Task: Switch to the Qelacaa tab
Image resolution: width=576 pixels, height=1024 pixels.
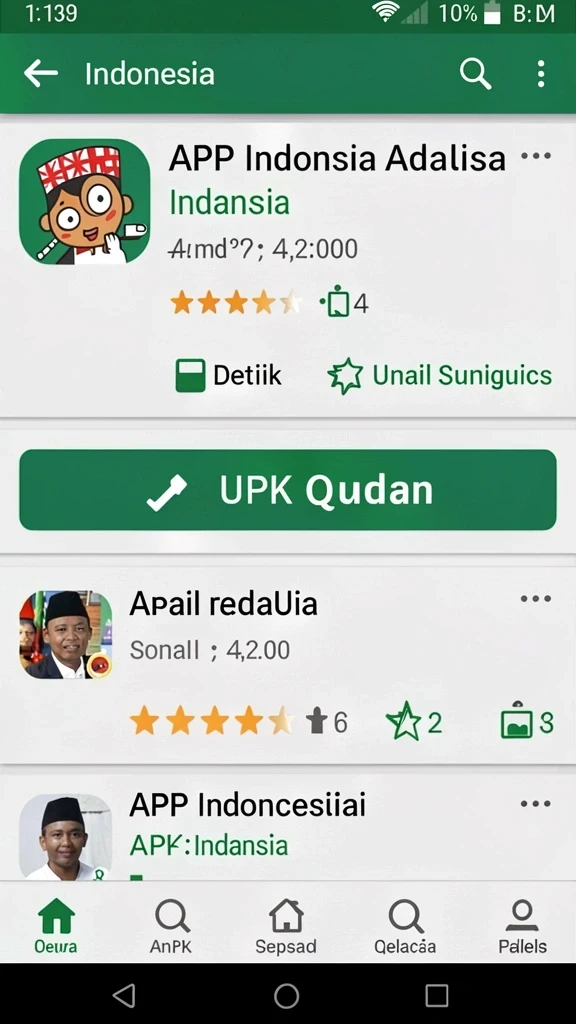Action: click(x=405, y=926)
